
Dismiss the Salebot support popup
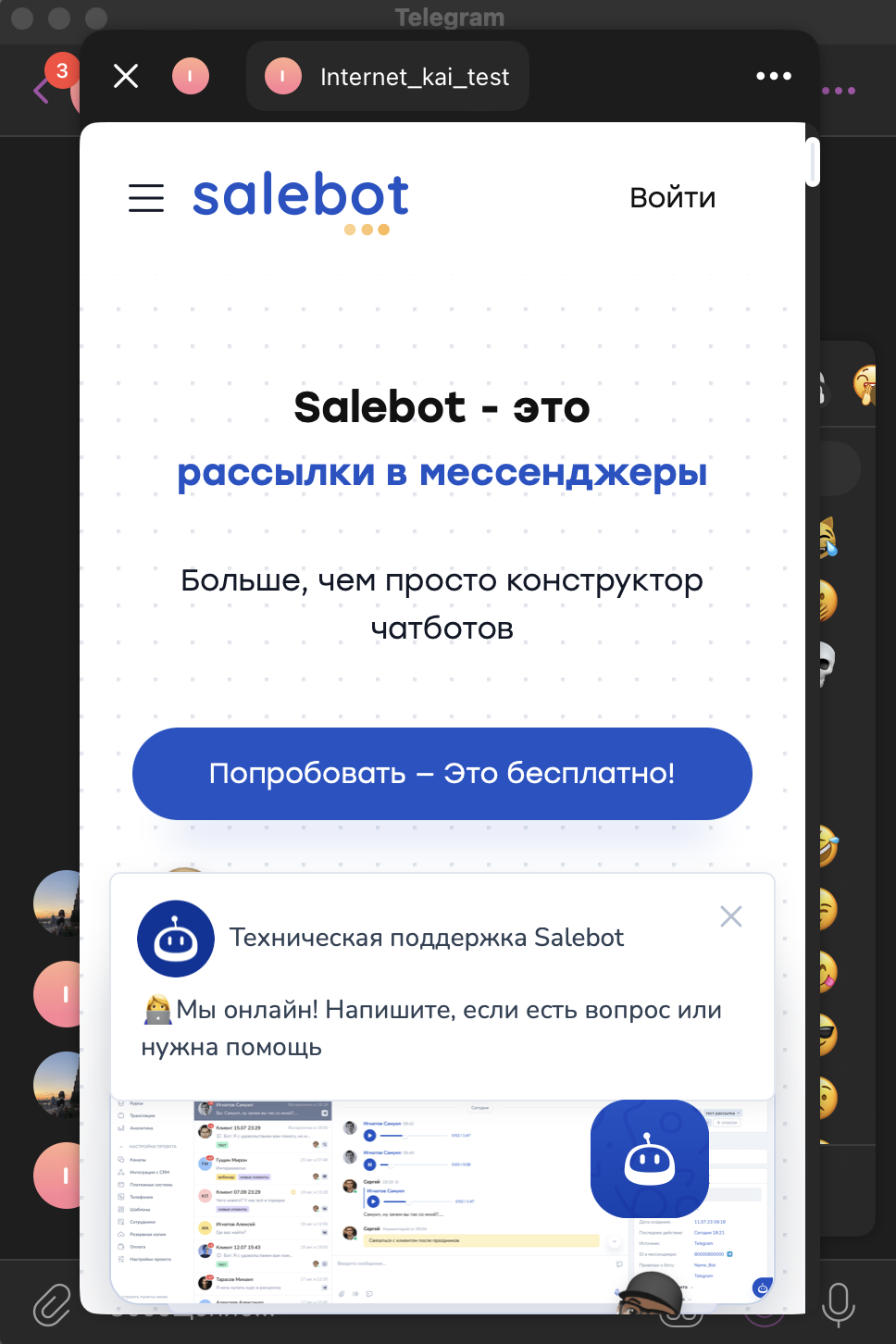click(x=731, y=917)
